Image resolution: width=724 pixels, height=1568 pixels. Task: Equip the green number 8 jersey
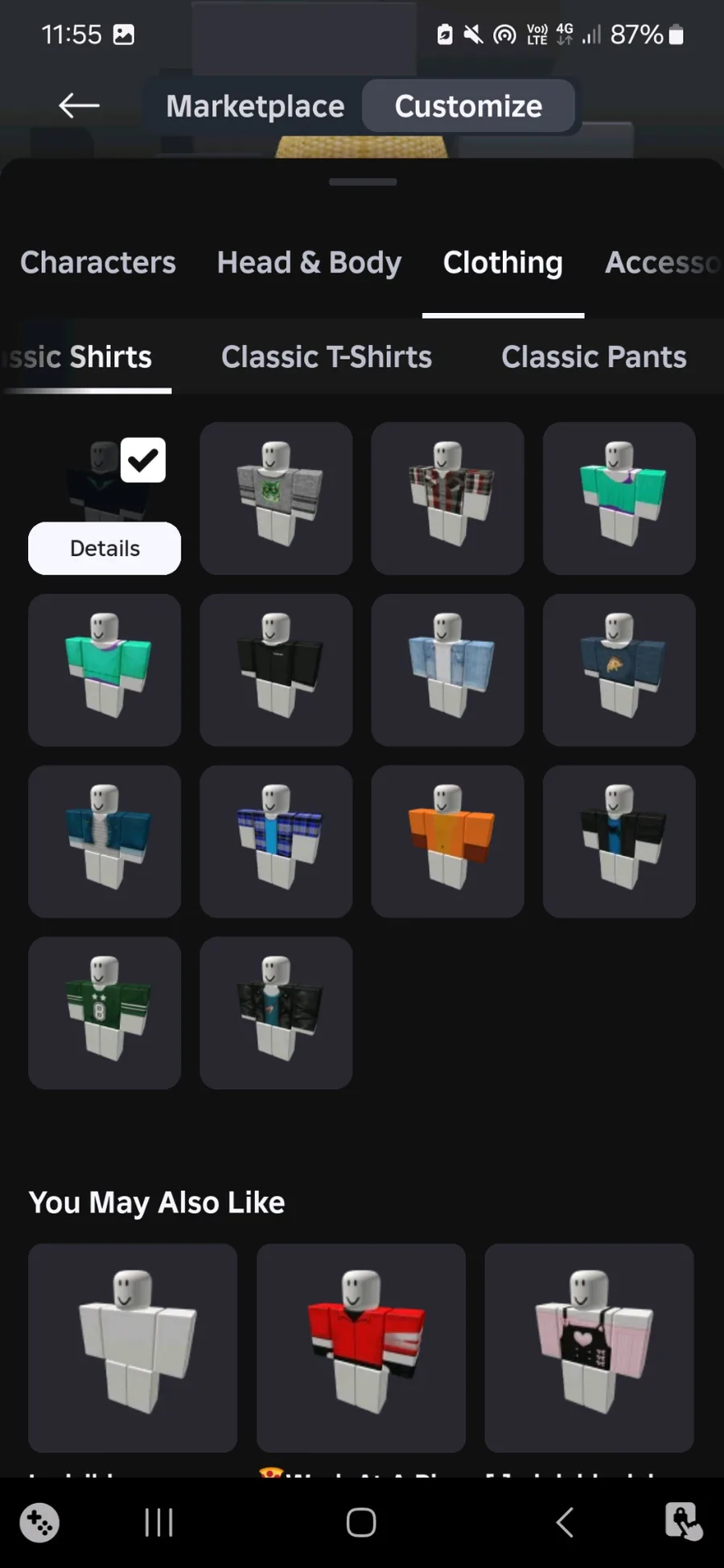[105, 1012]
